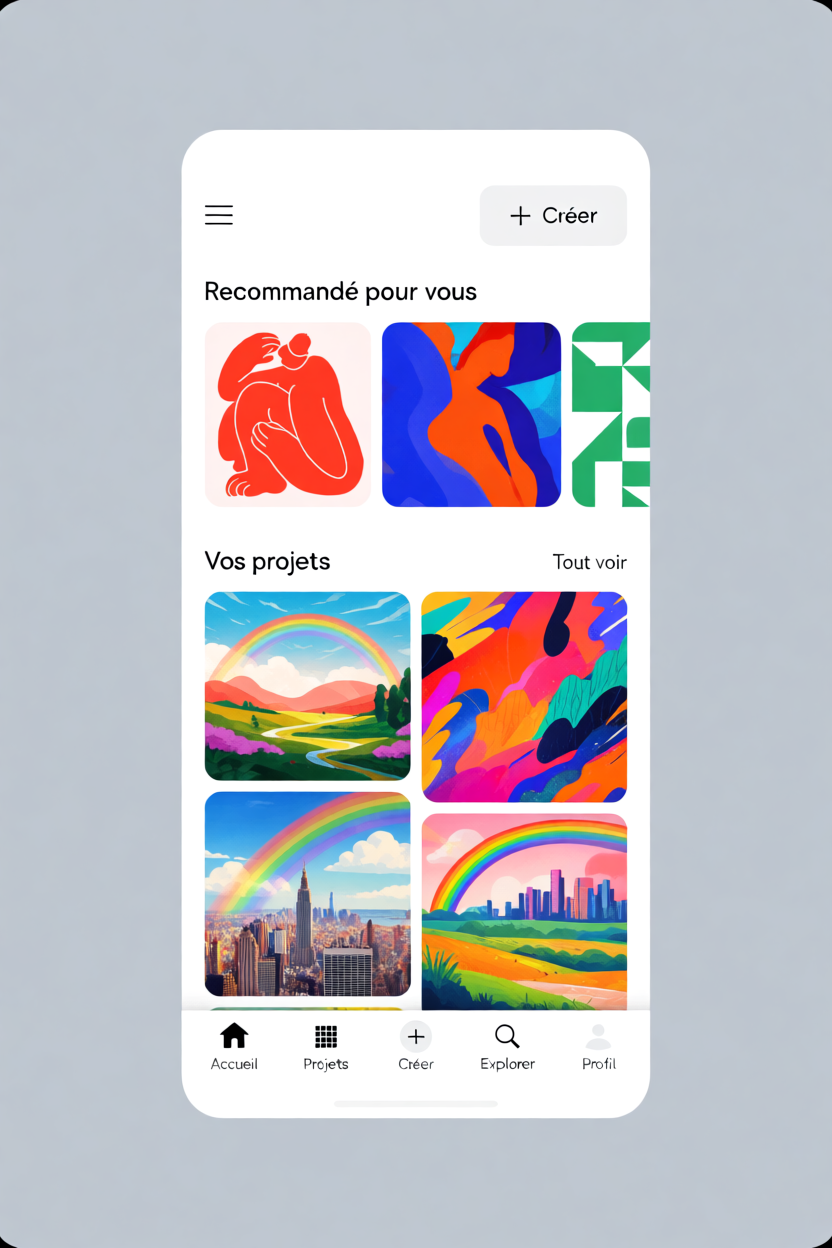Open the hamburger drawer menu
This screenshot has width=832, height=1248.
219,215
